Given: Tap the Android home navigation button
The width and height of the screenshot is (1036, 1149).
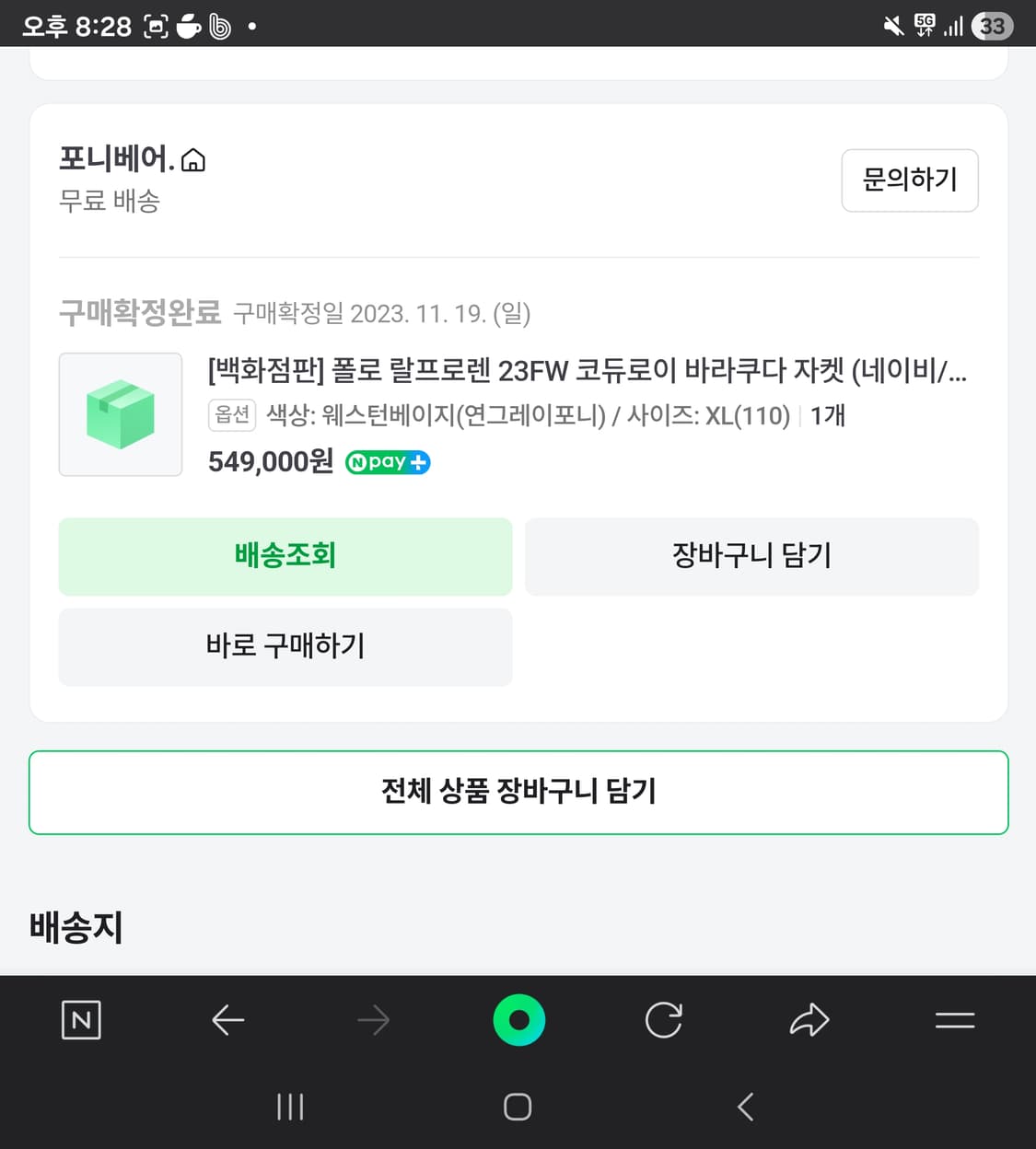Looking at the screenshot, I should click(x=518, y=1108).
